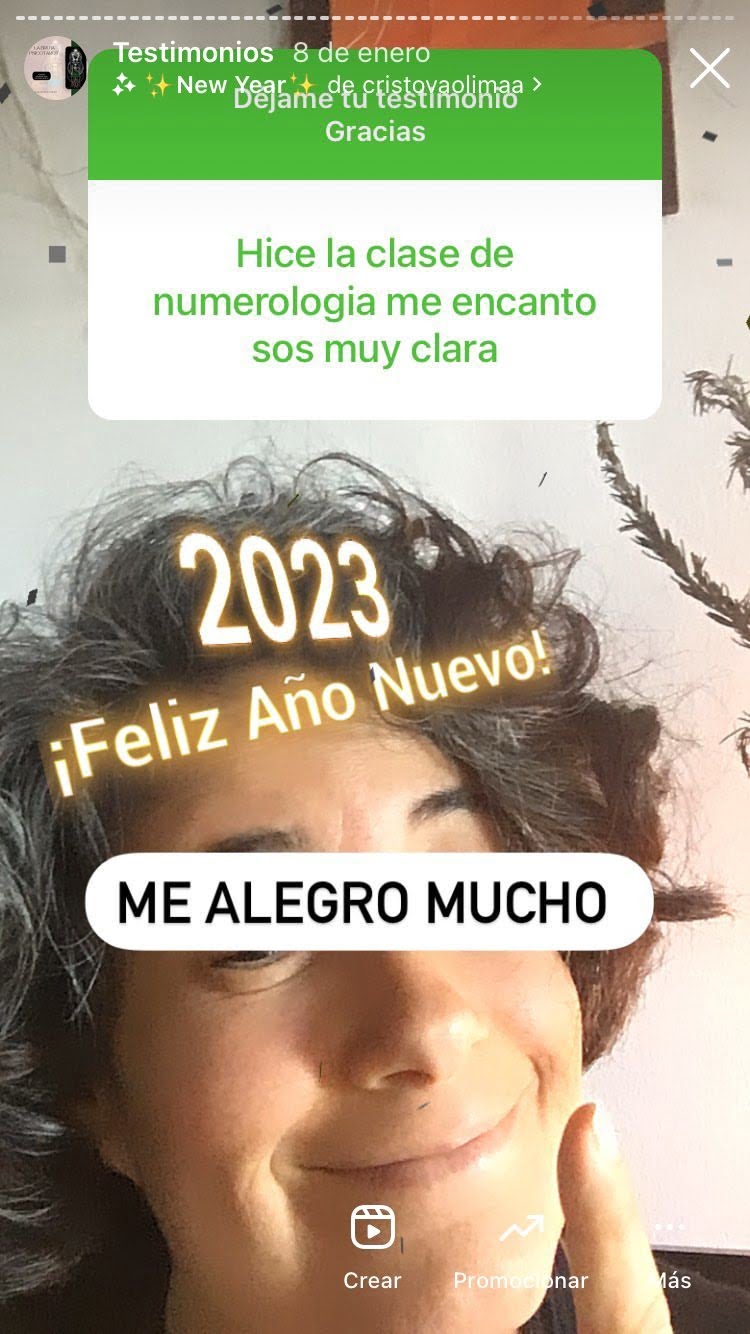This screenshot has height=1334, width=750.
Task: Open the New Year effect by cristovaolimaa
Action: coord(328,85)
